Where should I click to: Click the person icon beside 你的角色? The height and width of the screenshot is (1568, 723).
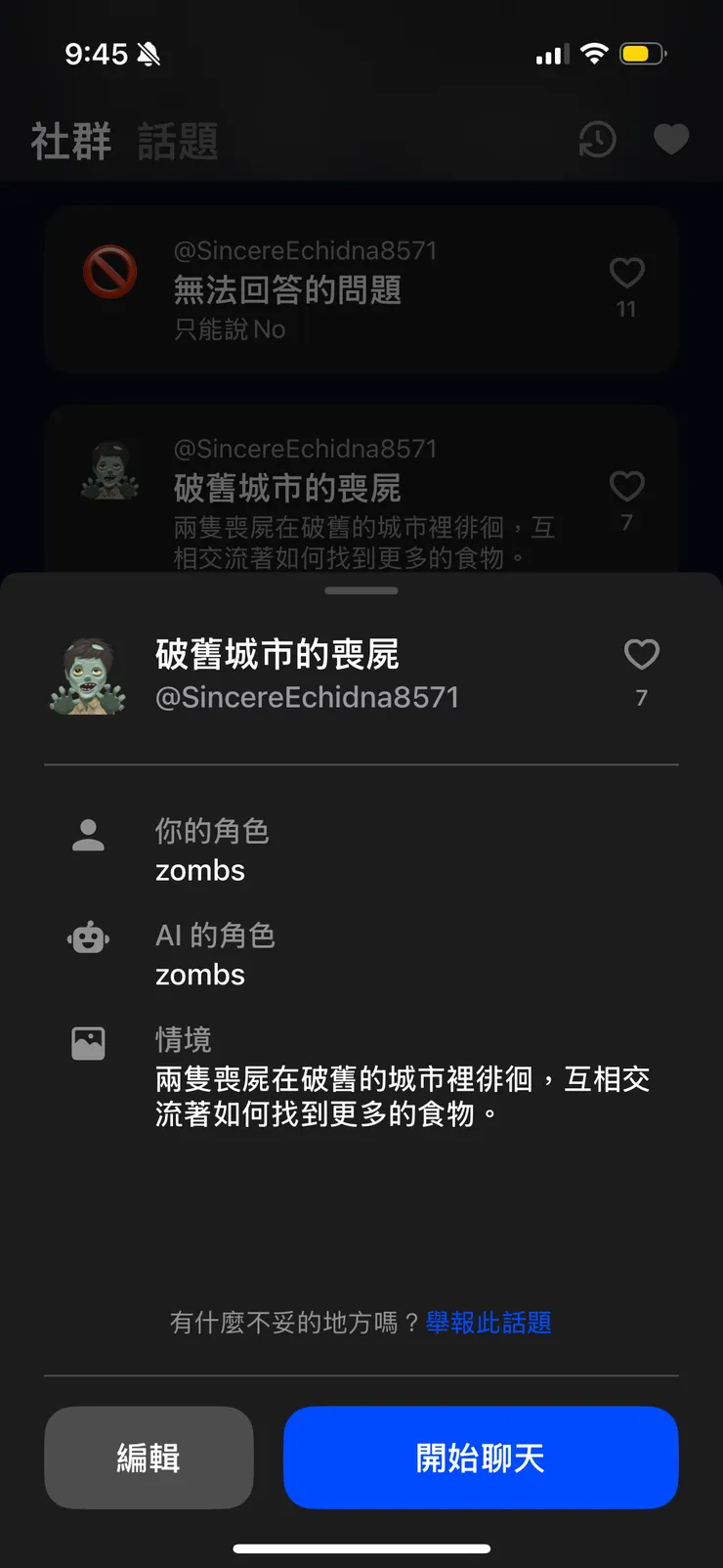[x=89, y=832]
